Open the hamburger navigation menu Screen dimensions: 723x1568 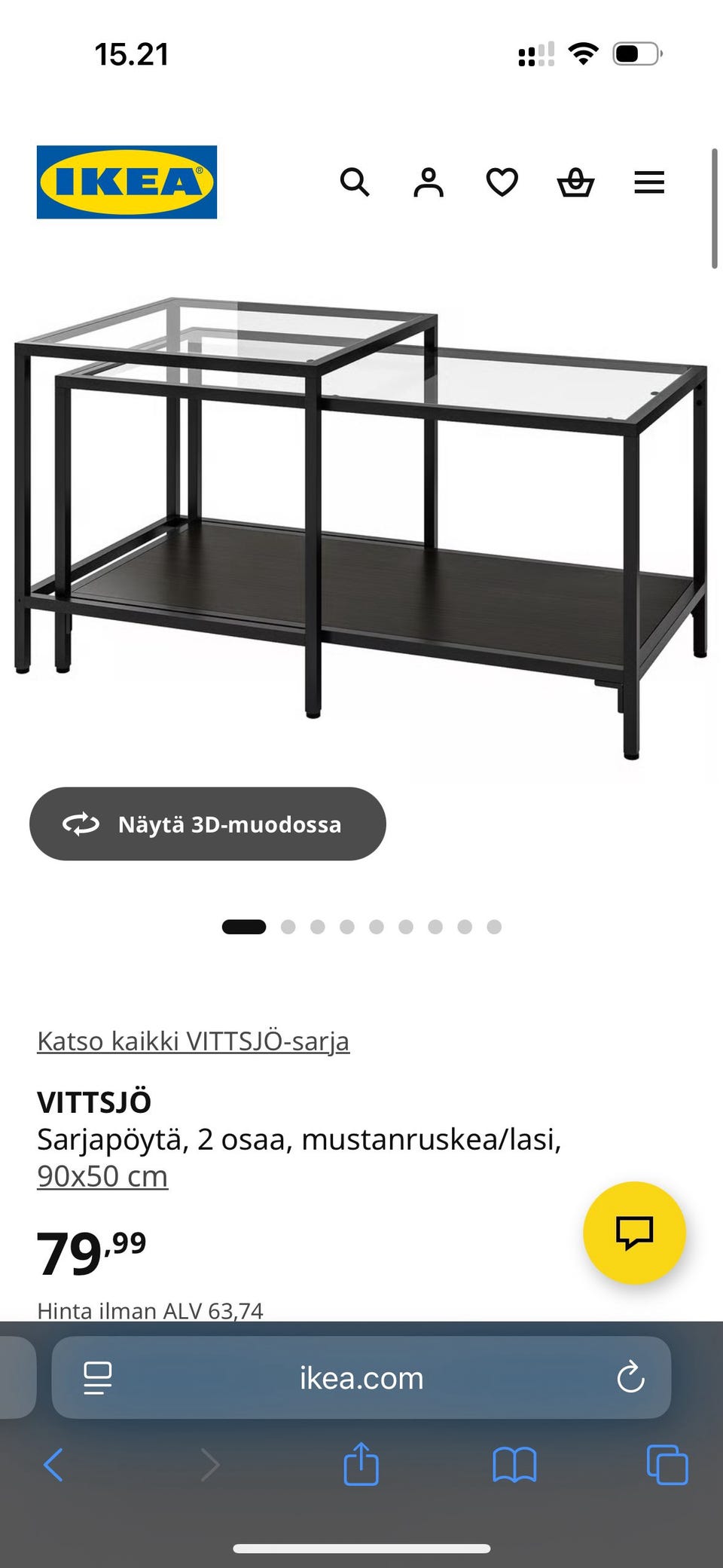(648, 182)
